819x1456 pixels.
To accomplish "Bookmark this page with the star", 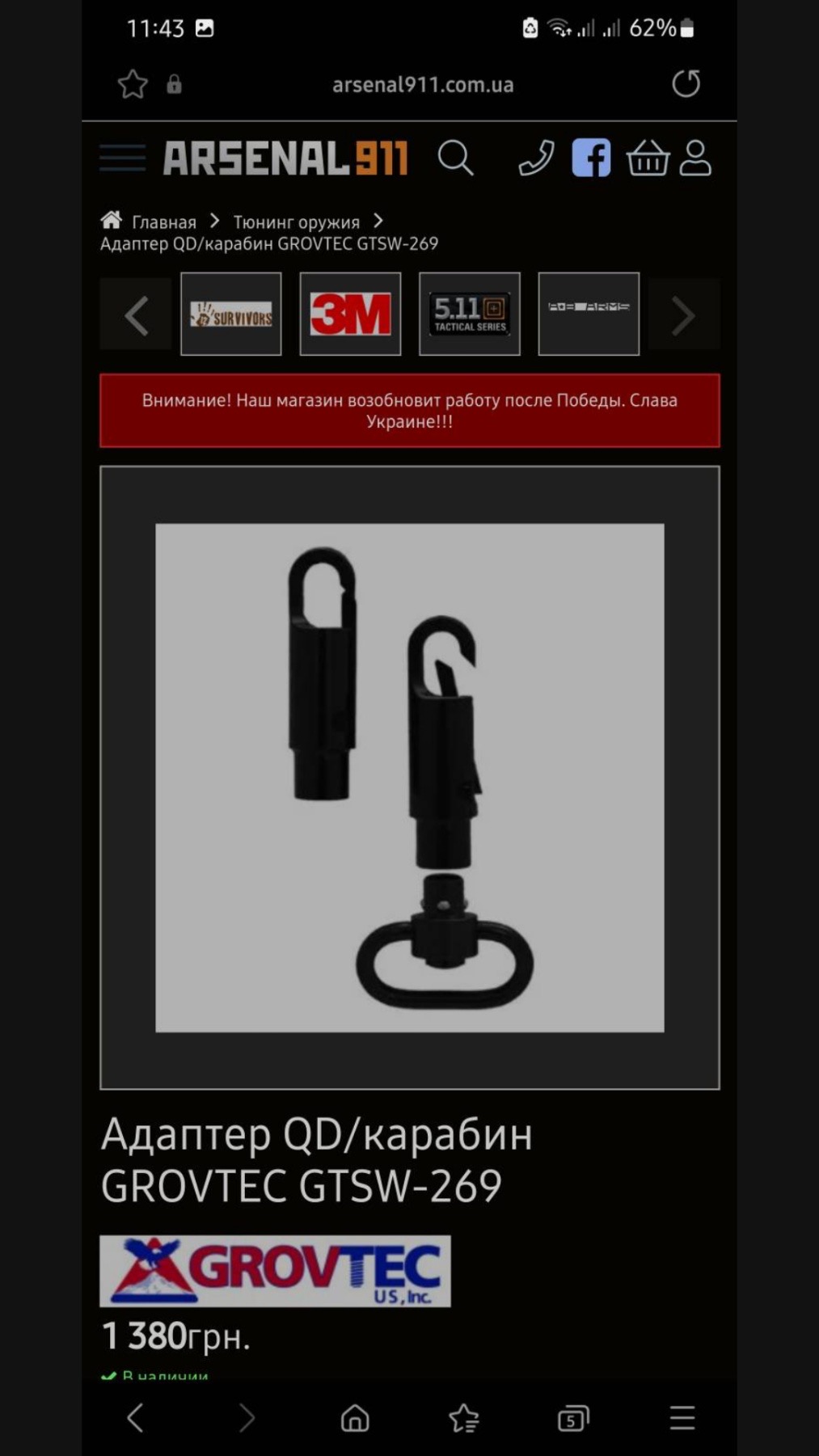I will (x=133, y=84).
